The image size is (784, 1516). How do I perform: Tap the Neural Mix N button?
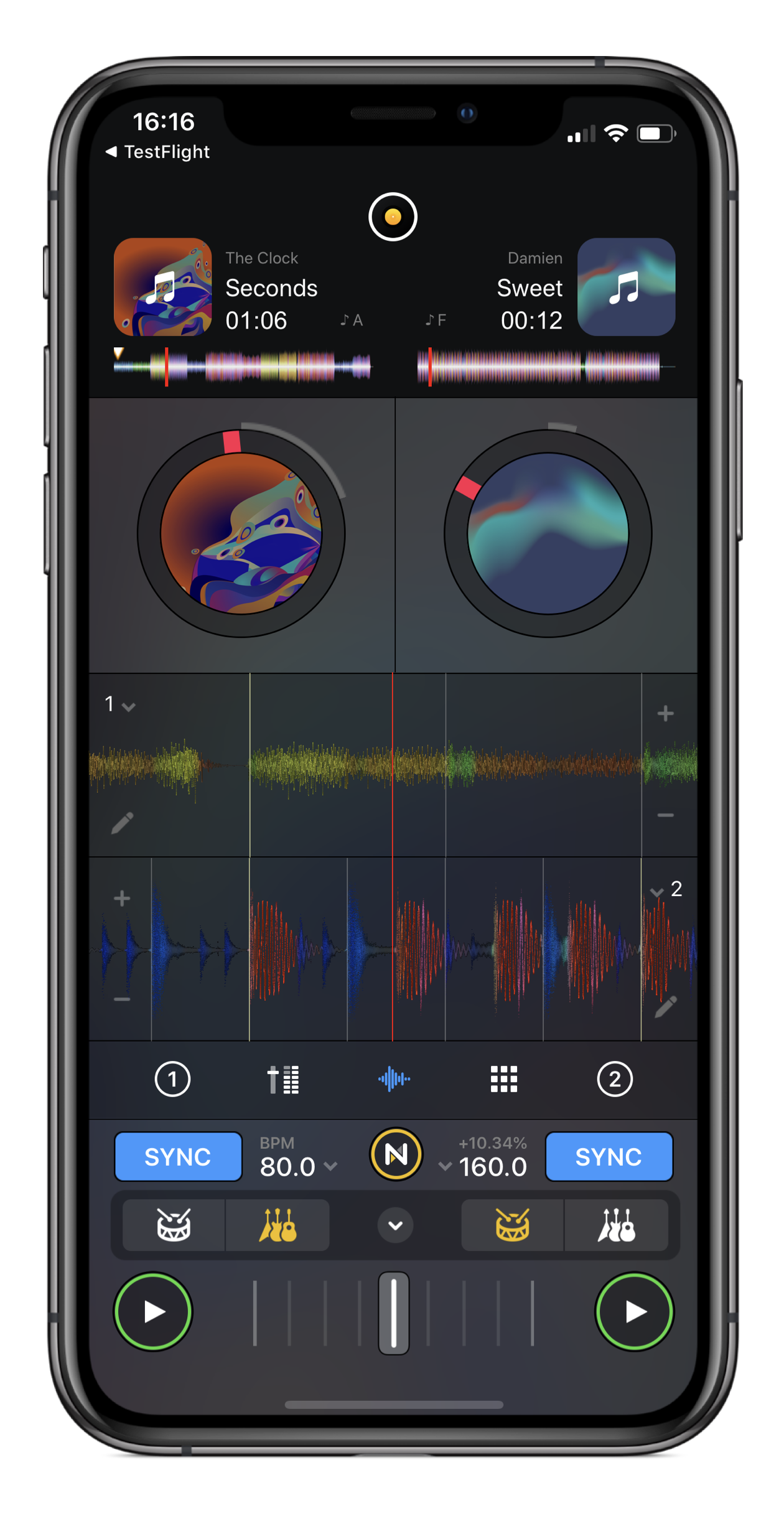pyautogui.click(x=396, y=1154)
